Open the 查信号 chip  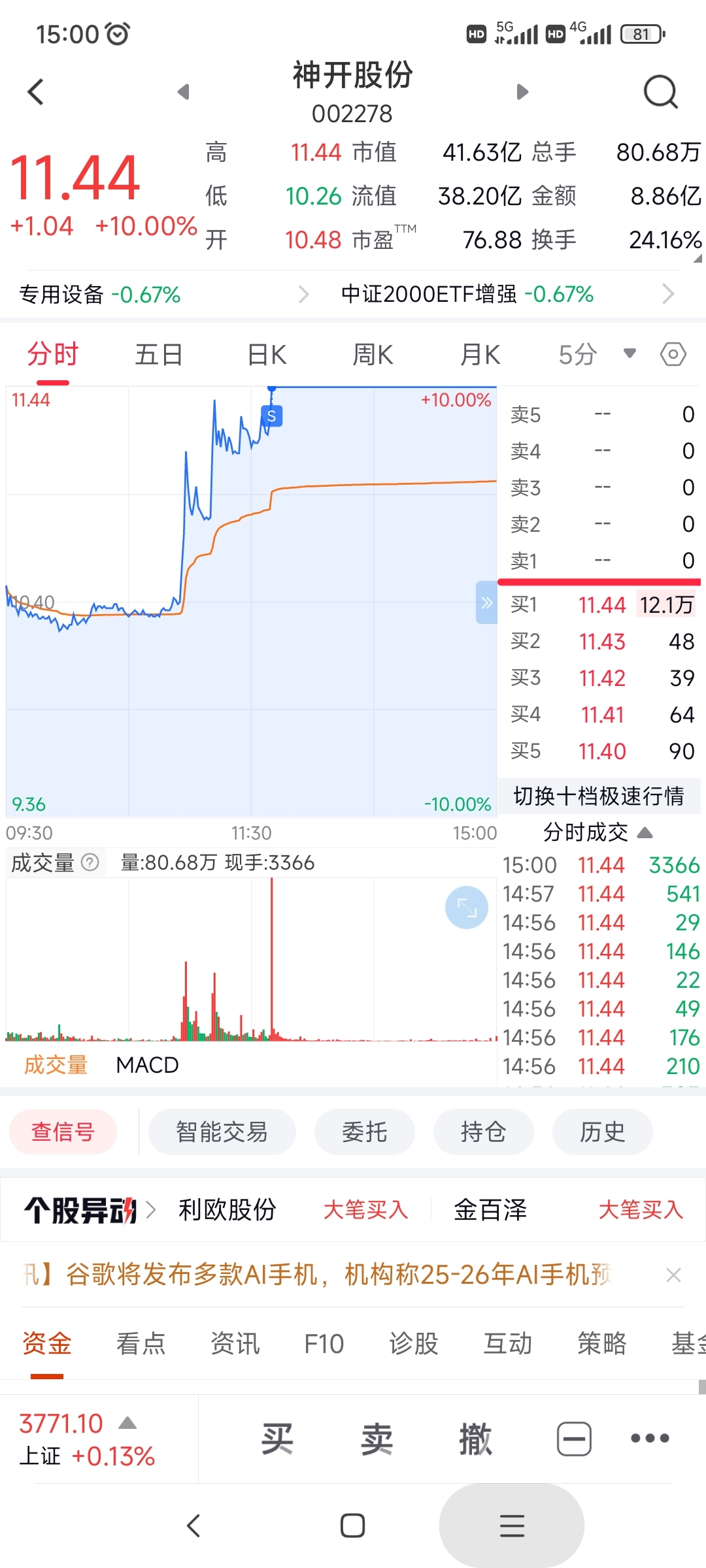[63, 1132]
